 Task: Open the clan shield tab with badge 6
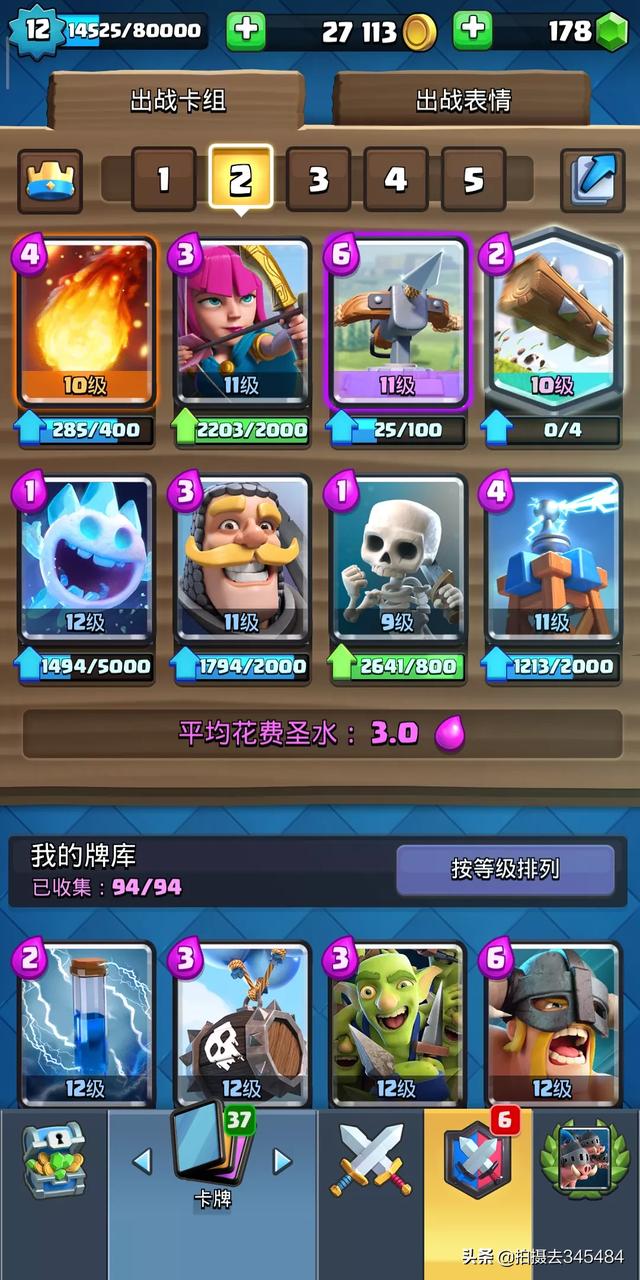(x=478, y=1163)
